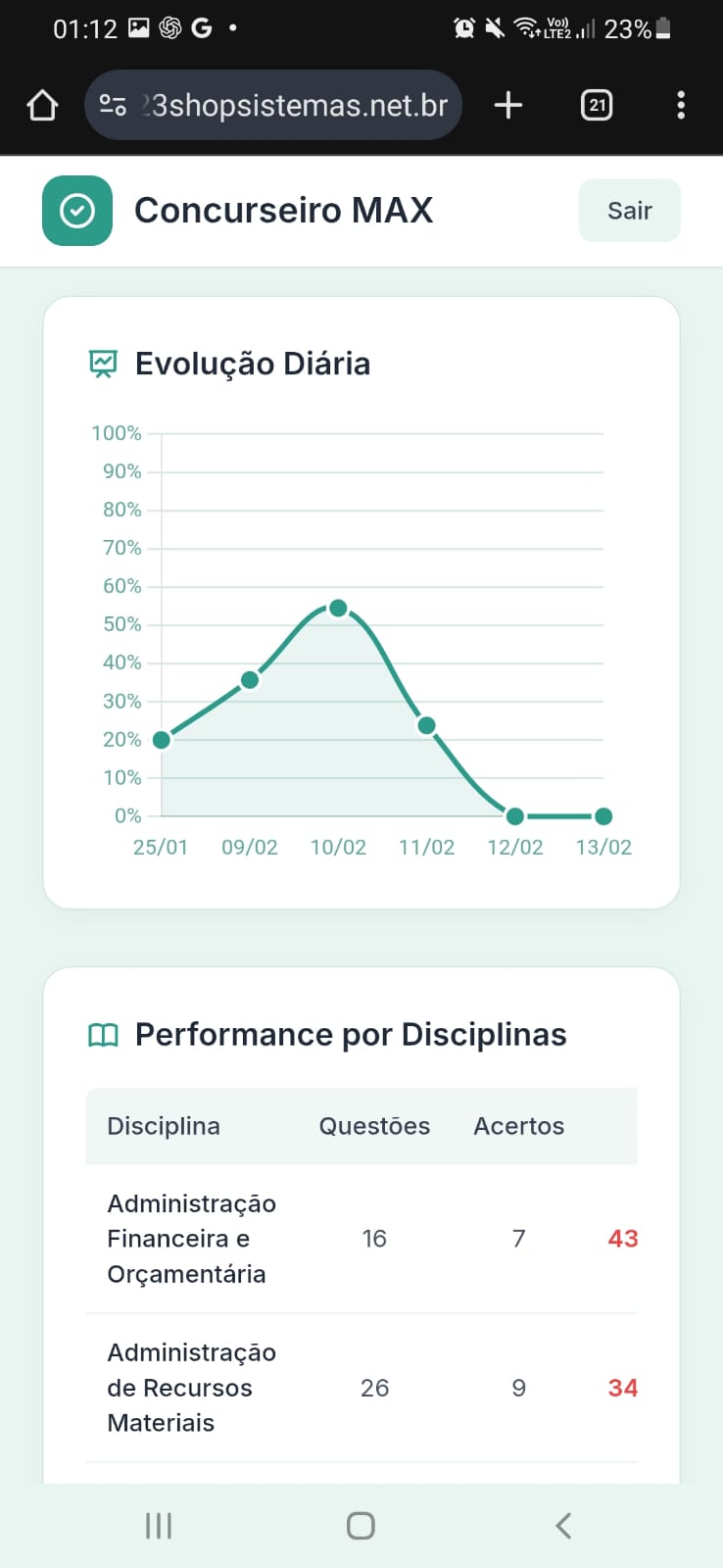Tap the red score 43 for Administração Financeira

pos(622,1238)
